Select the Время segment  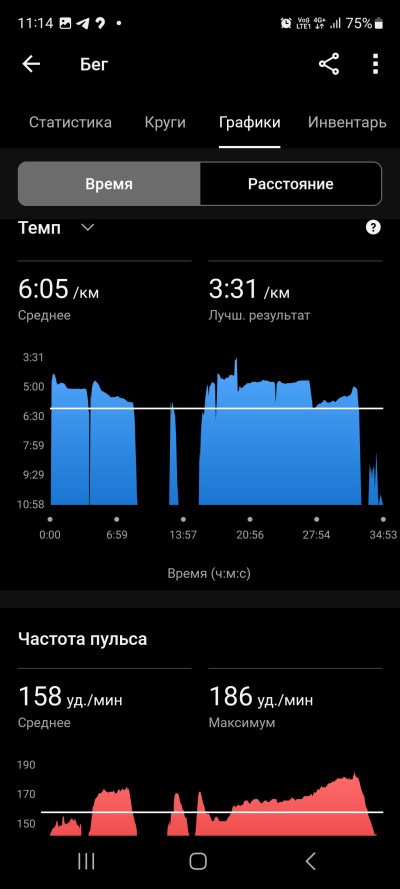tap(109, 184)
